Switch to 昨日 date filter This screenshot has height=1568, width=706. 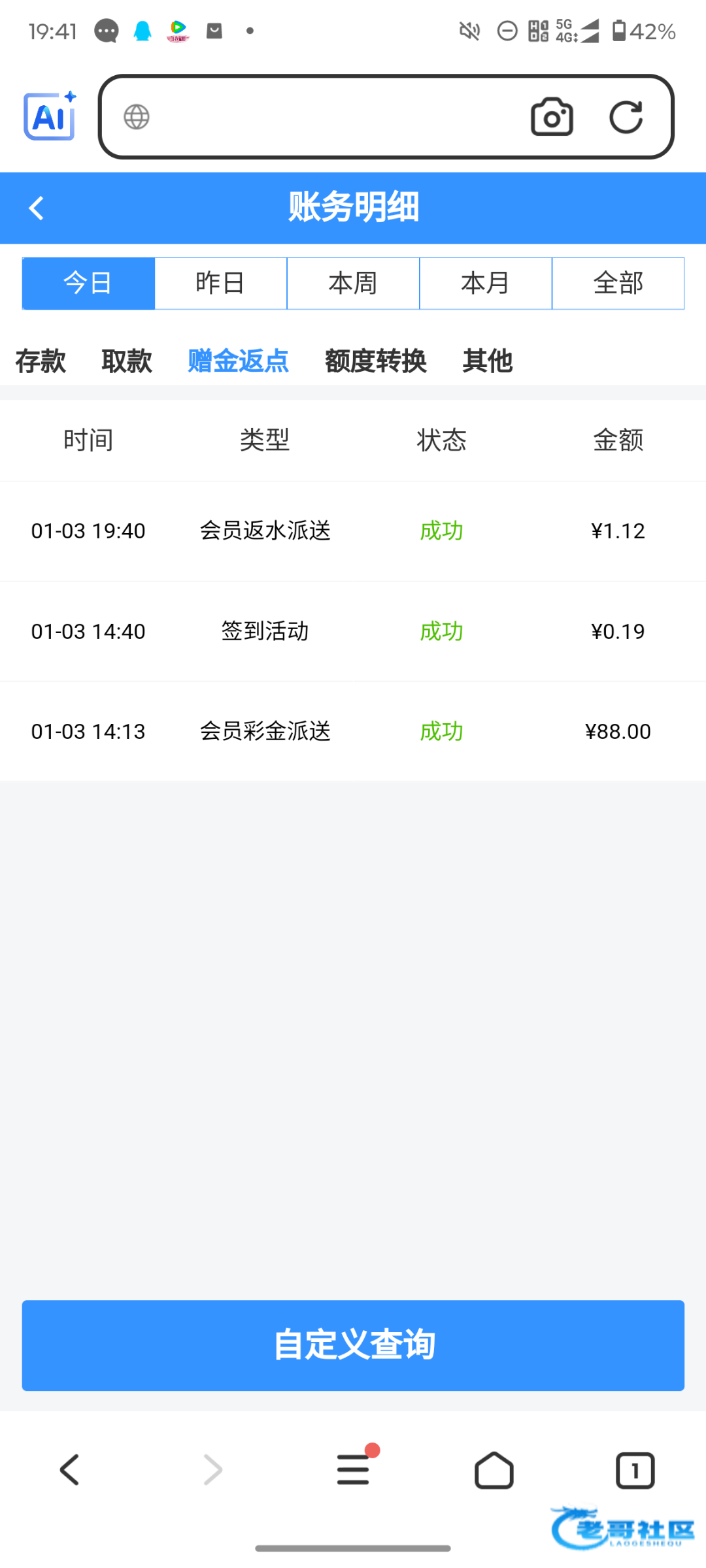[x=221, y=283]
